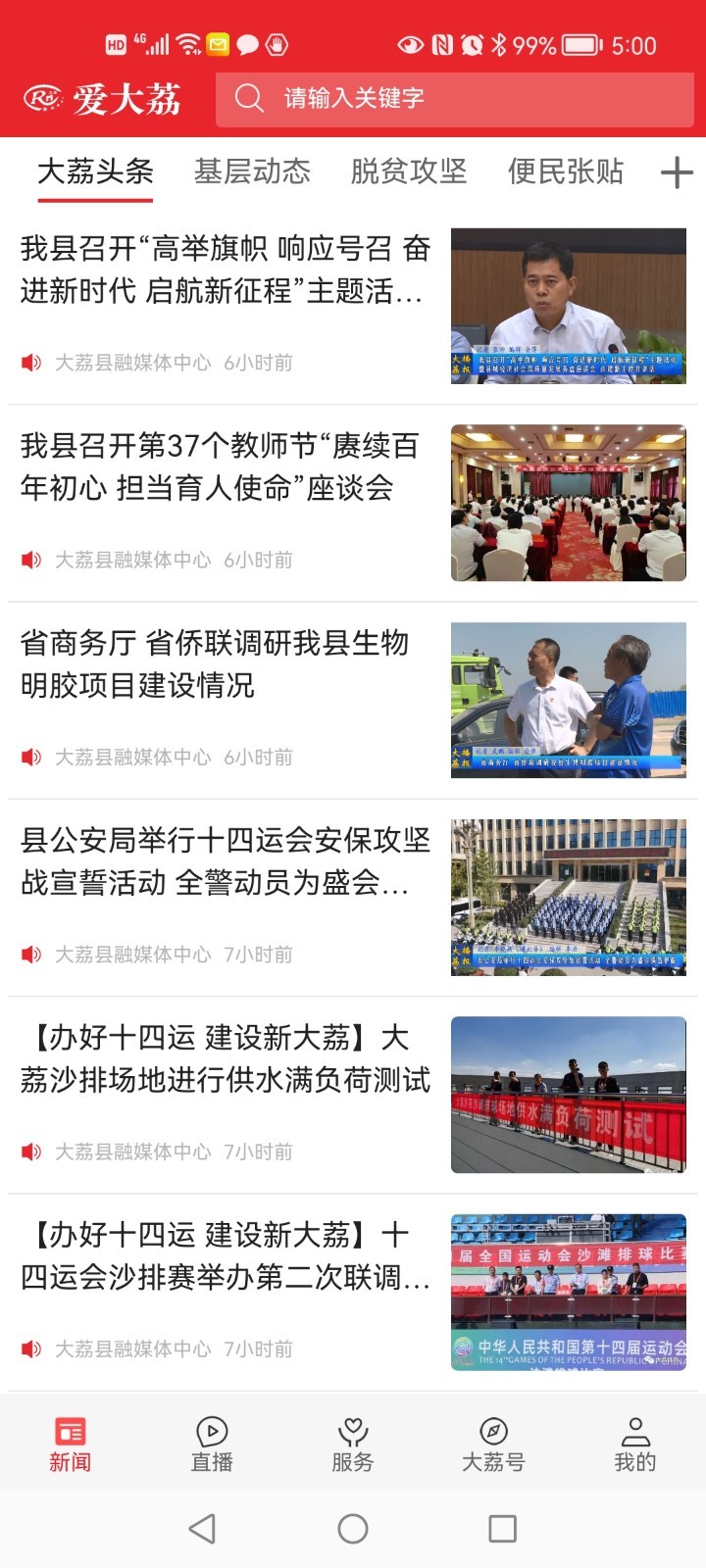Add more channels with the plus icon
This screenshot has width=706, height=1568.
(677, 173)
